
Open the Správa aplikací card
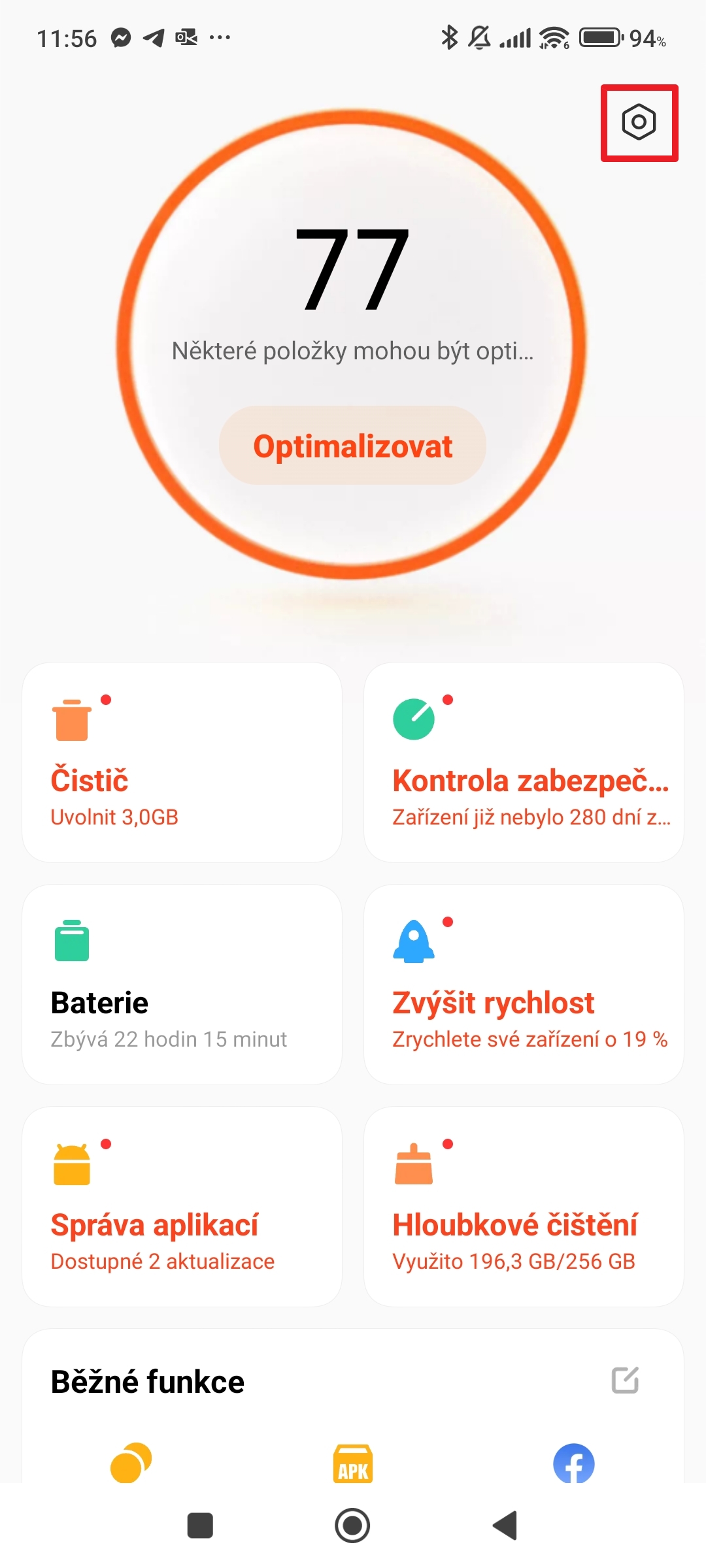tap(182, 1207)
